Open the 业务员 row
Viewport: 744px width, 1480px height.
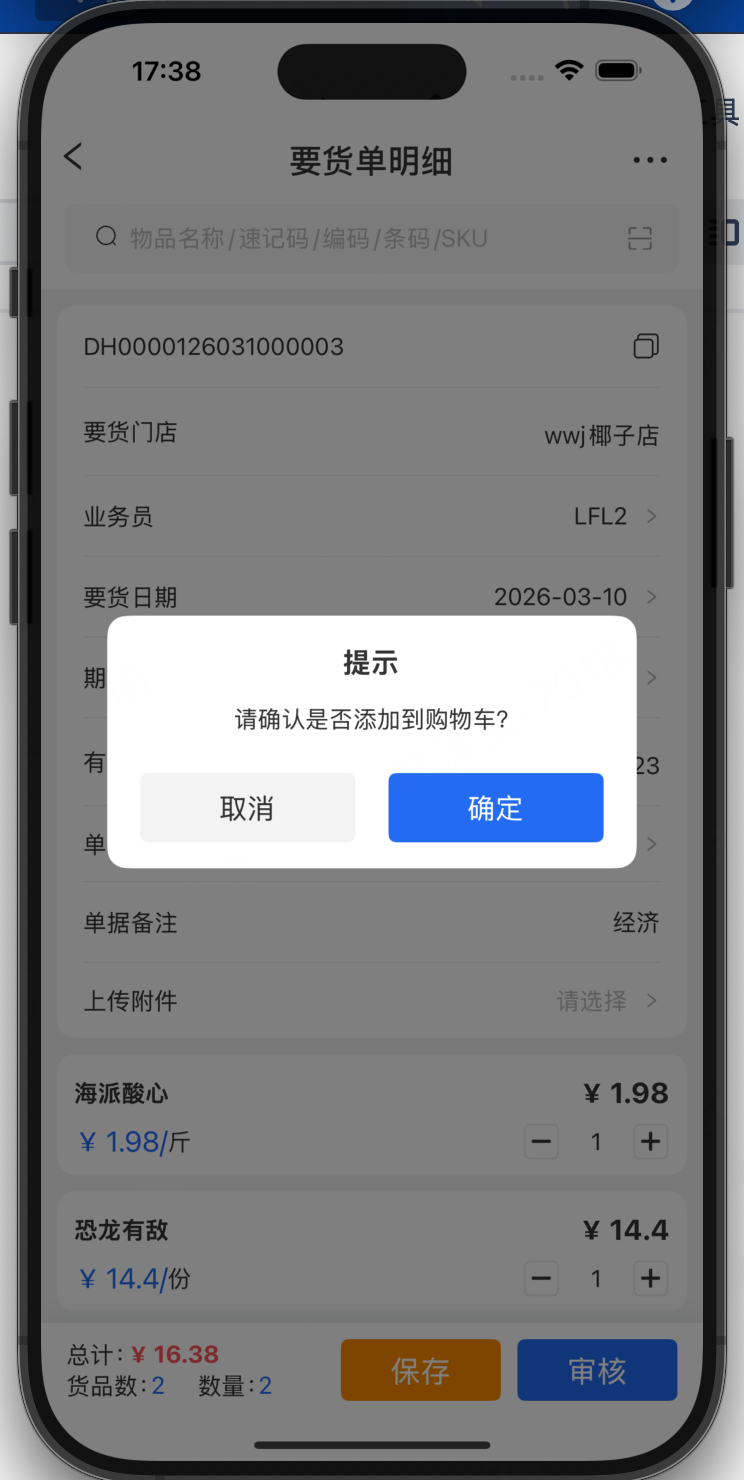372,516
